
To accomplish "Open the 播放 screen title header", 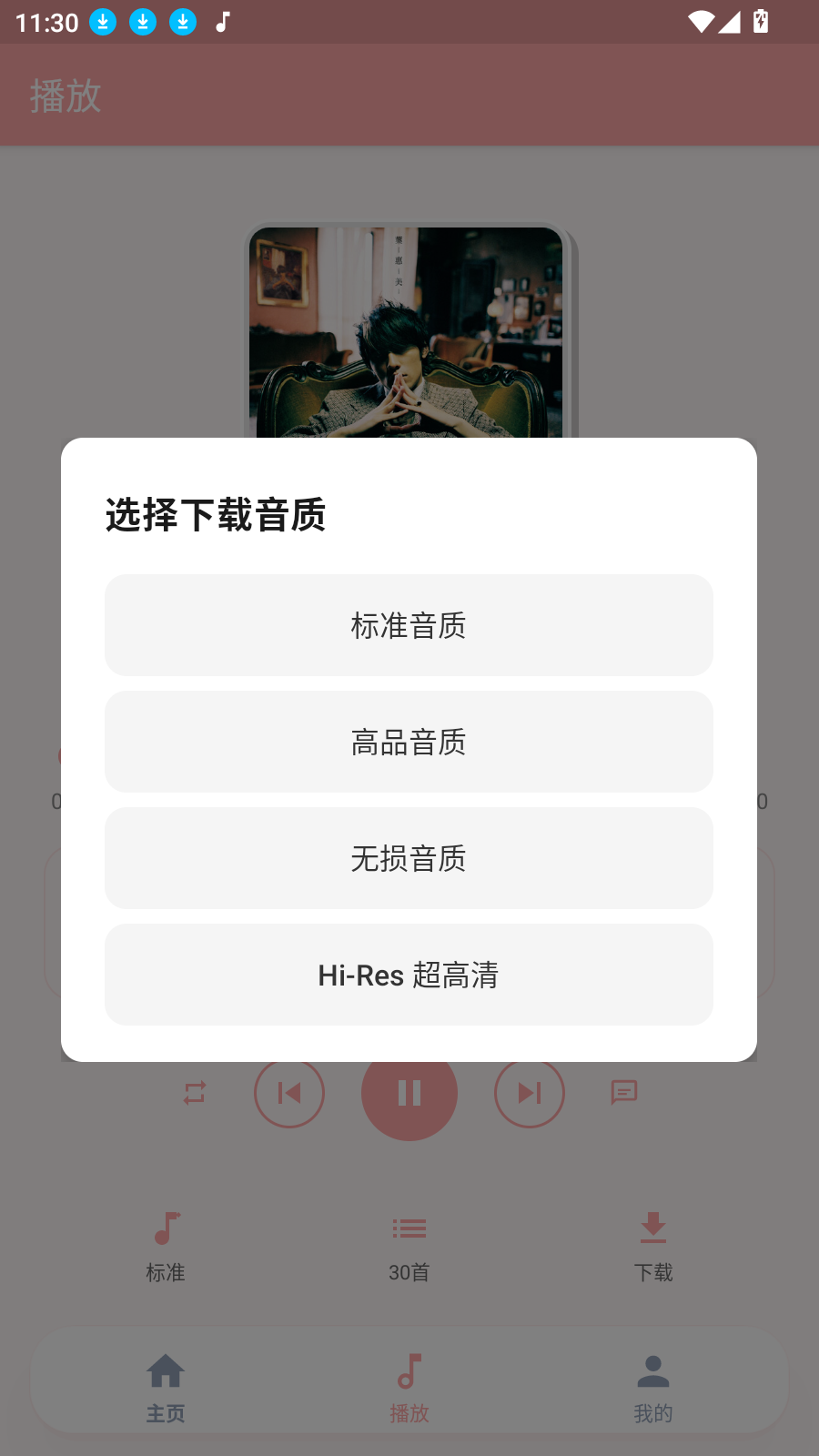I will coord(64,96).
